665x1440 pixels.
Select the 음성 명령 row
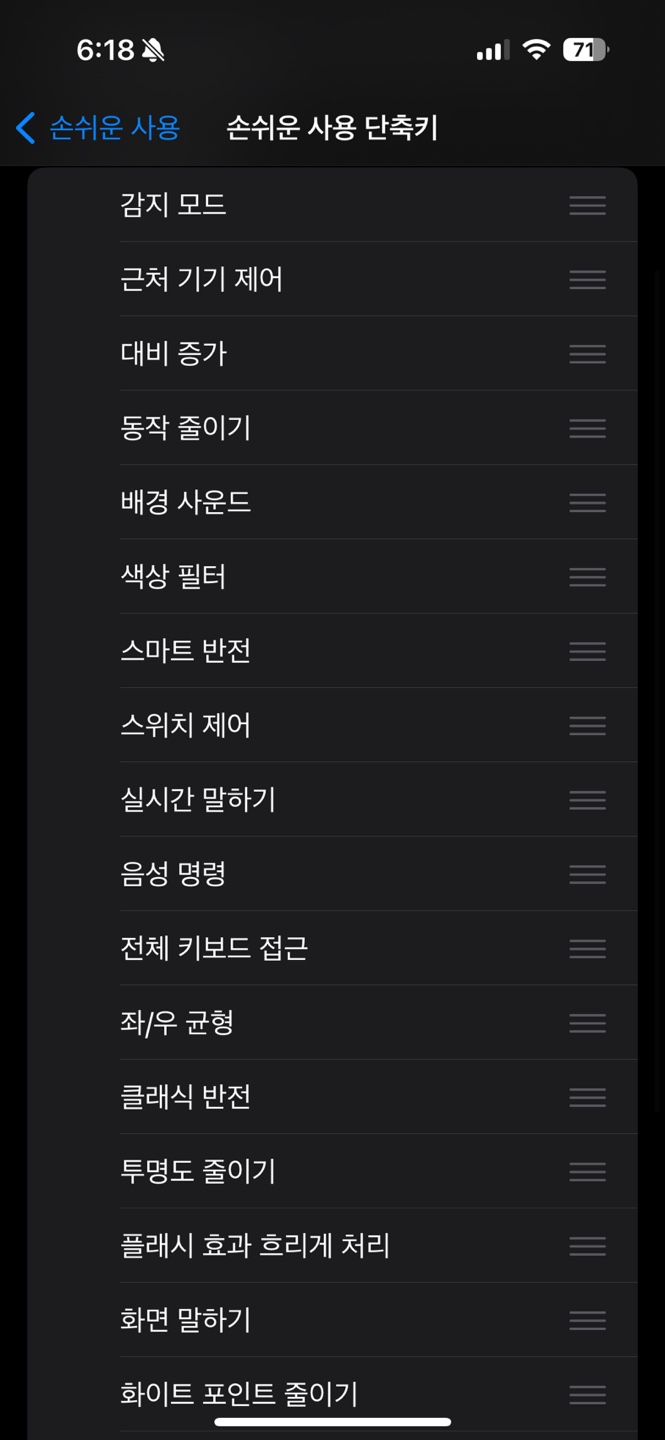point(173,874)
